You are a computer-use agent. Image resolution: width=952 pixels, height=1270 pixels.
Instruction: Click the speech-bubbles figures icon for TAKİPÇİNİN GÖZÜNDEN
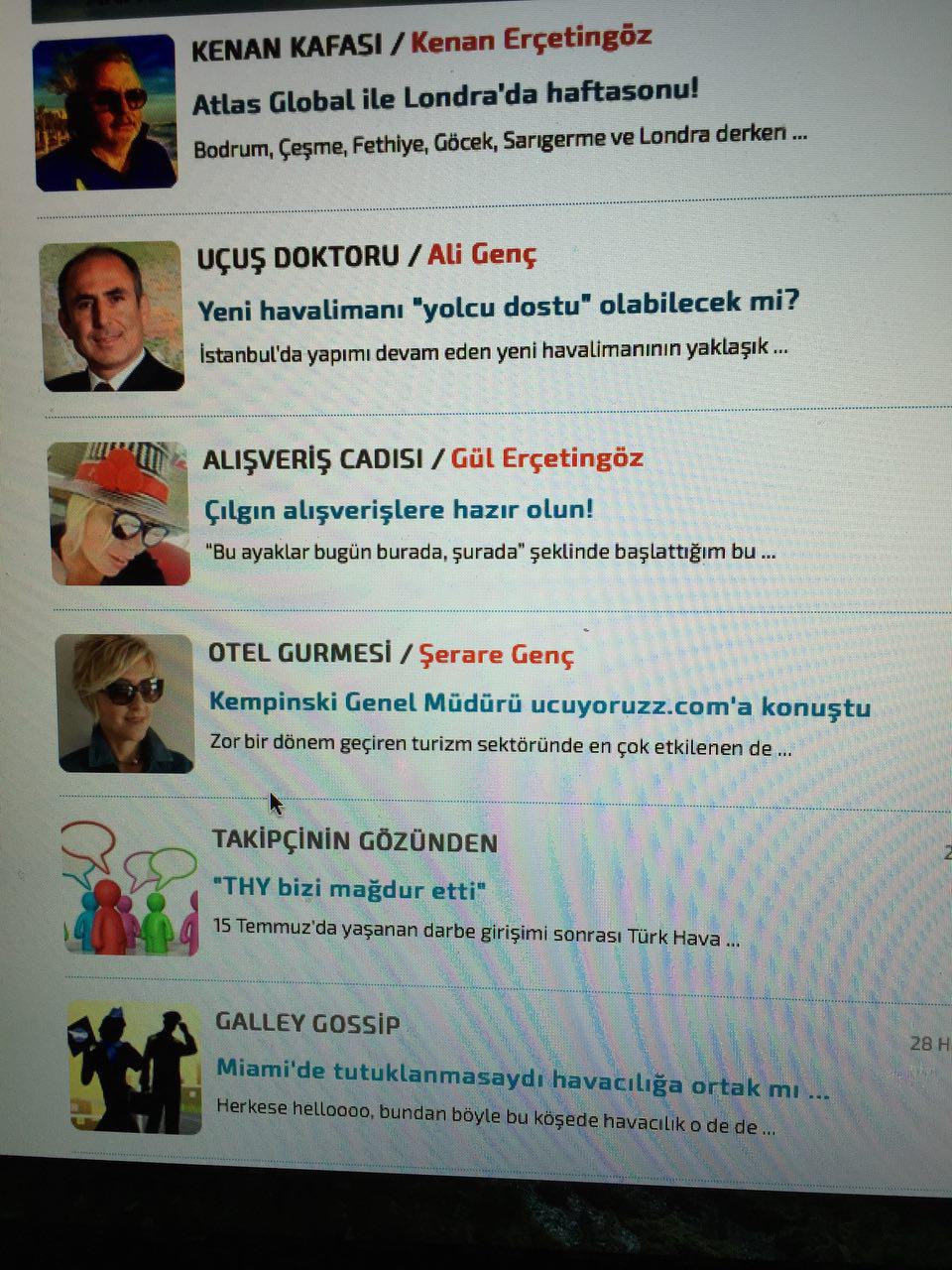click(x=129, y=888)
